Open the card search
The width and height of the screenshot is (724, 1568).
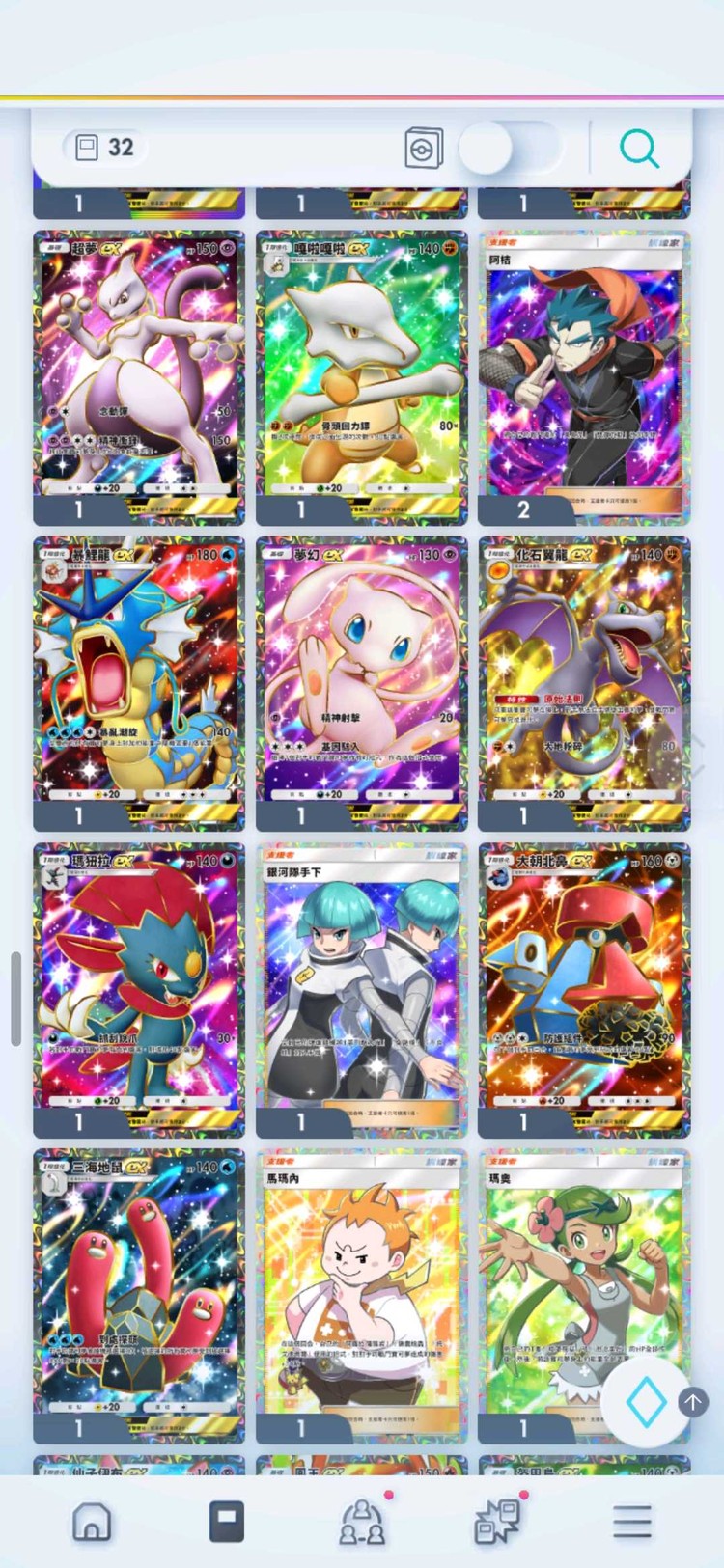tap(638, 149)
